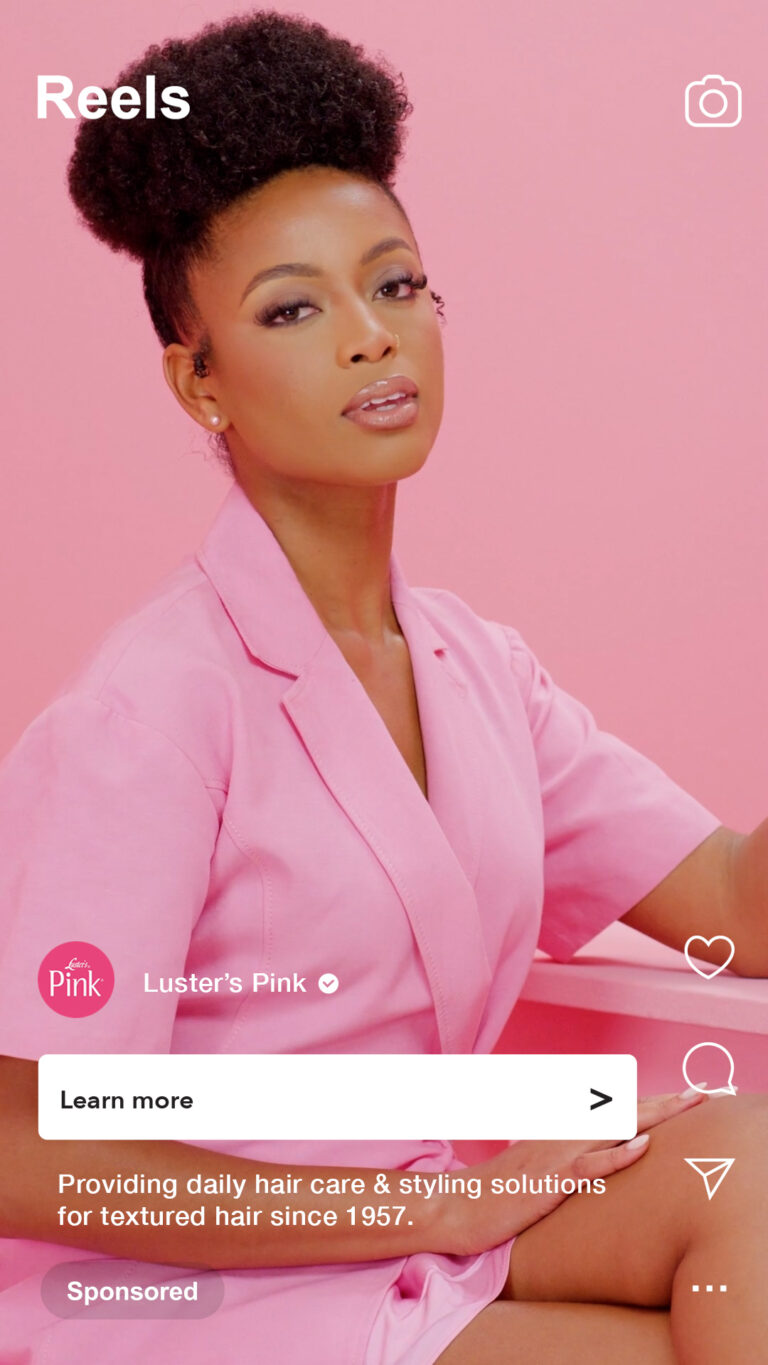This screenshot has width=768, height=1365.
Task: Open the three-dot overflow menu
Action: tap(709, 1288)
